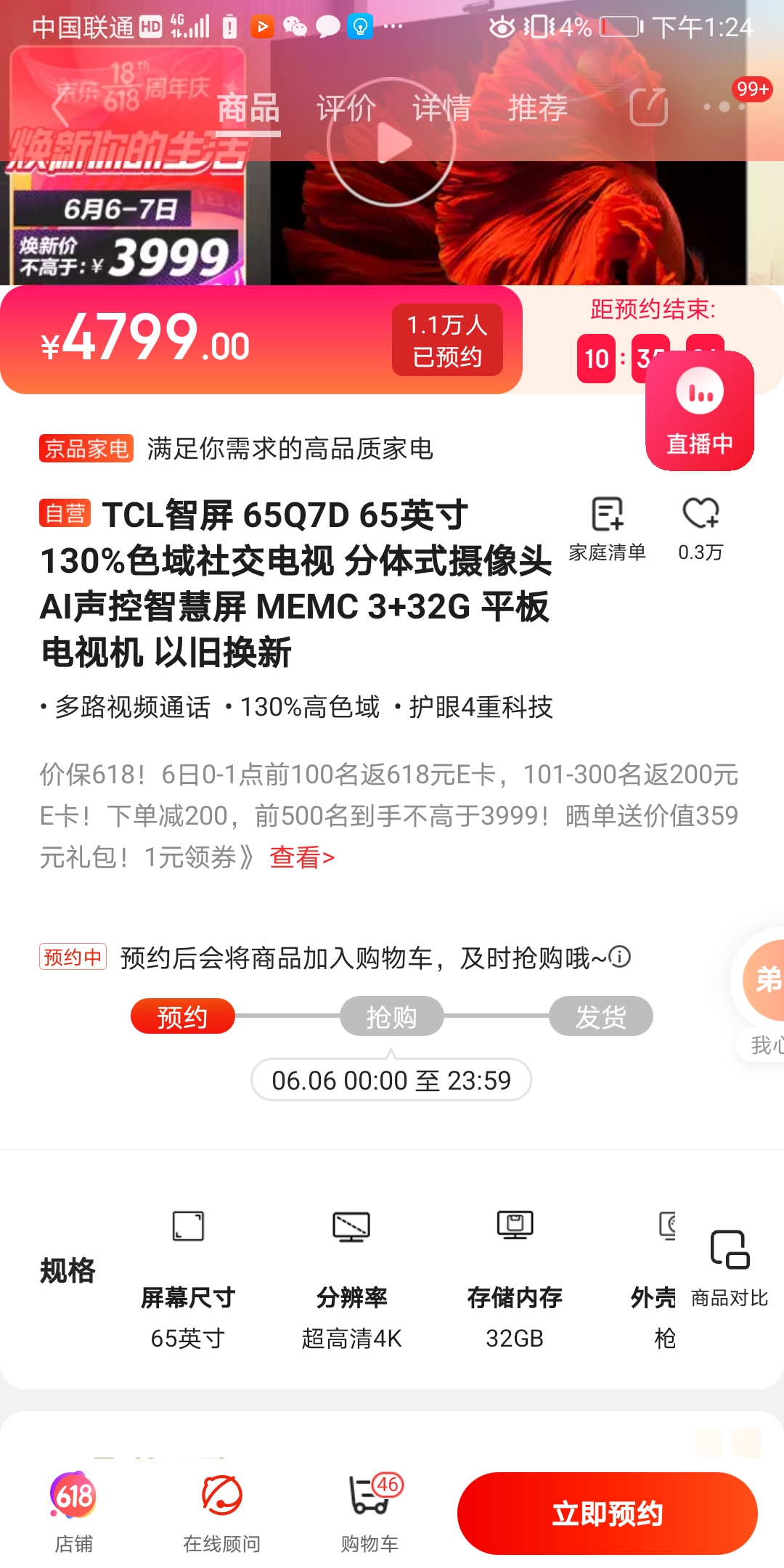Image resolution: width=784 pixels, height=1568 pixels.
Task: Open the 京品家电 banner
Action: click(237, 449)
